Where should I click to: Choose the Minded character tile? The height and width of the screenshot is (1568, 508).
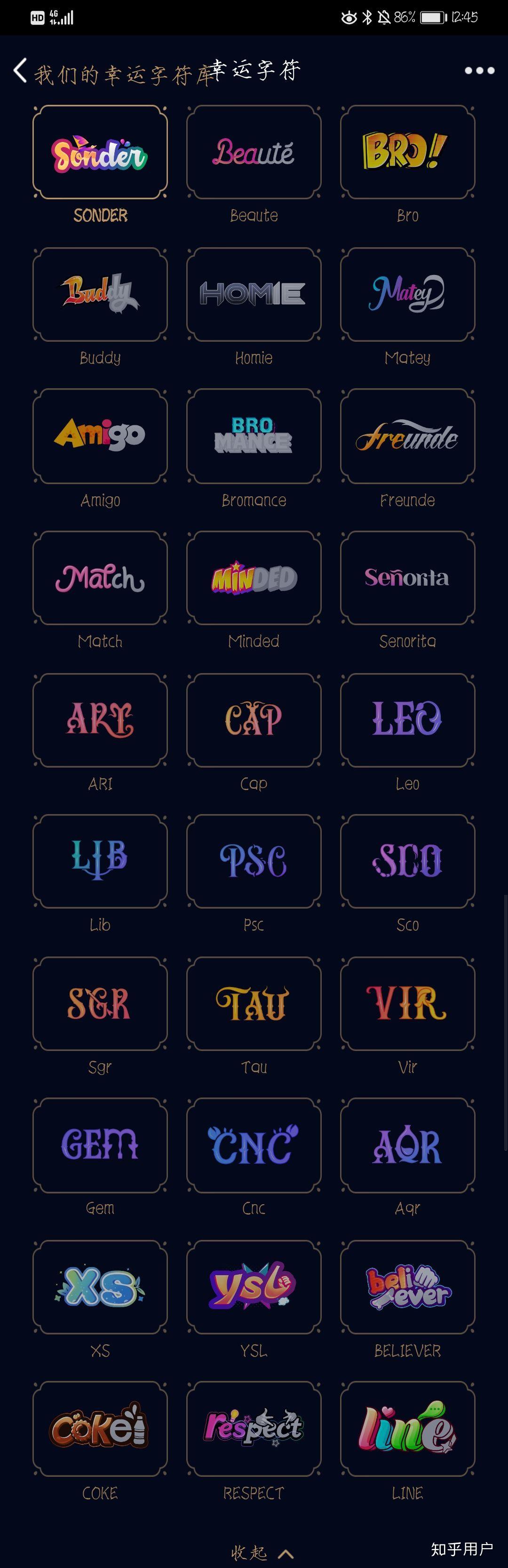click(254, 578)
